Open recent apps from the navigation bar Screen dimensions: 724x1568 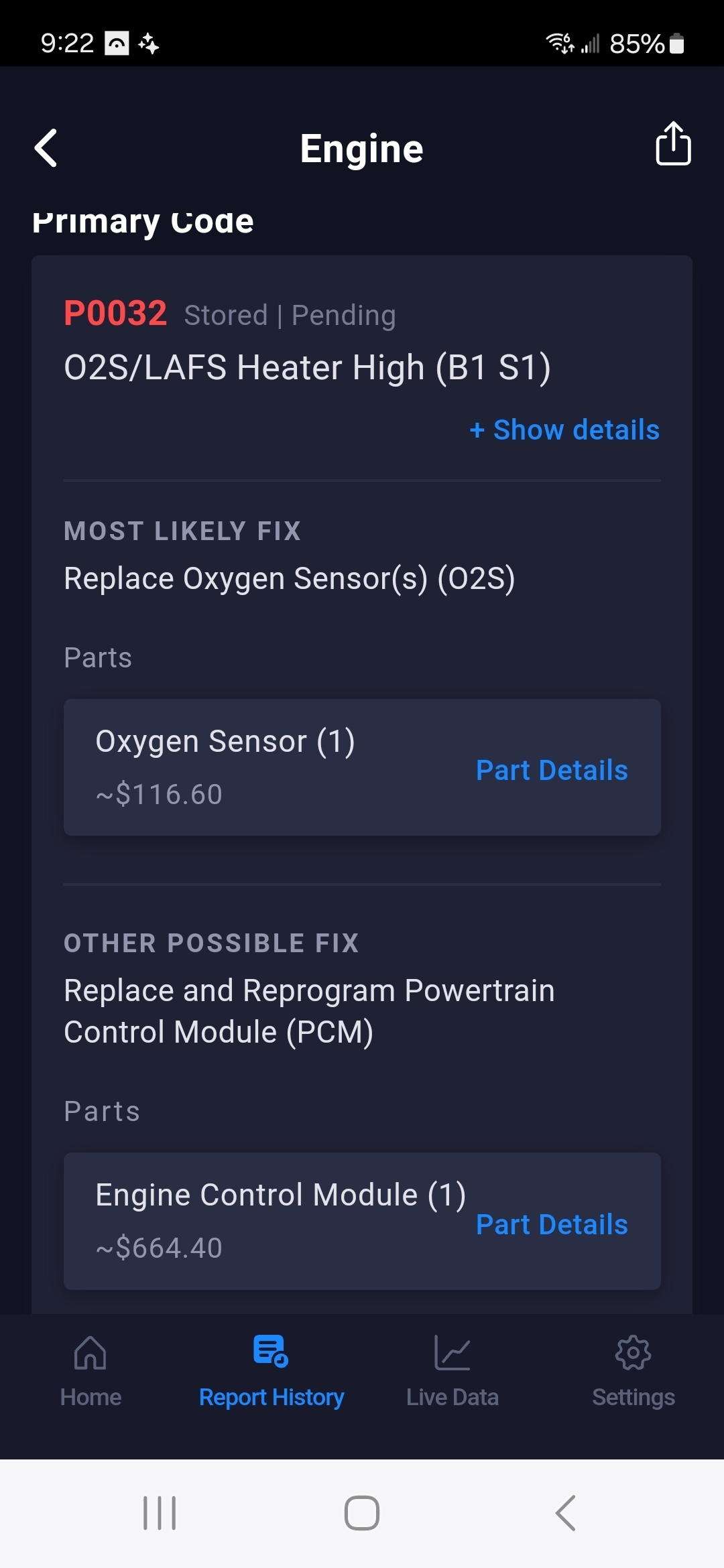pos(160,1513)
